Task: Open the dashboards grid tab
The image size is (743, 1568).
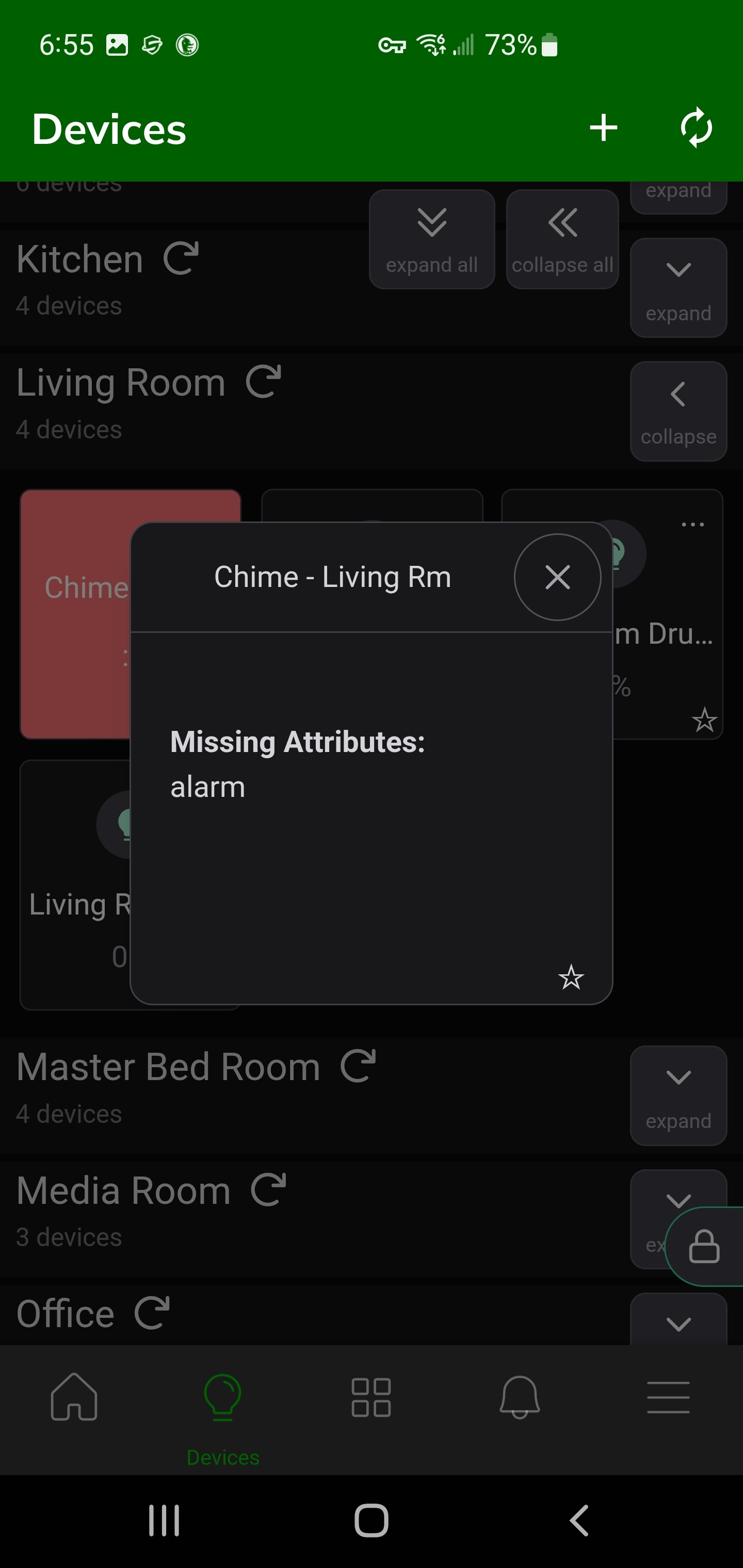Action: click(371, 1397)
